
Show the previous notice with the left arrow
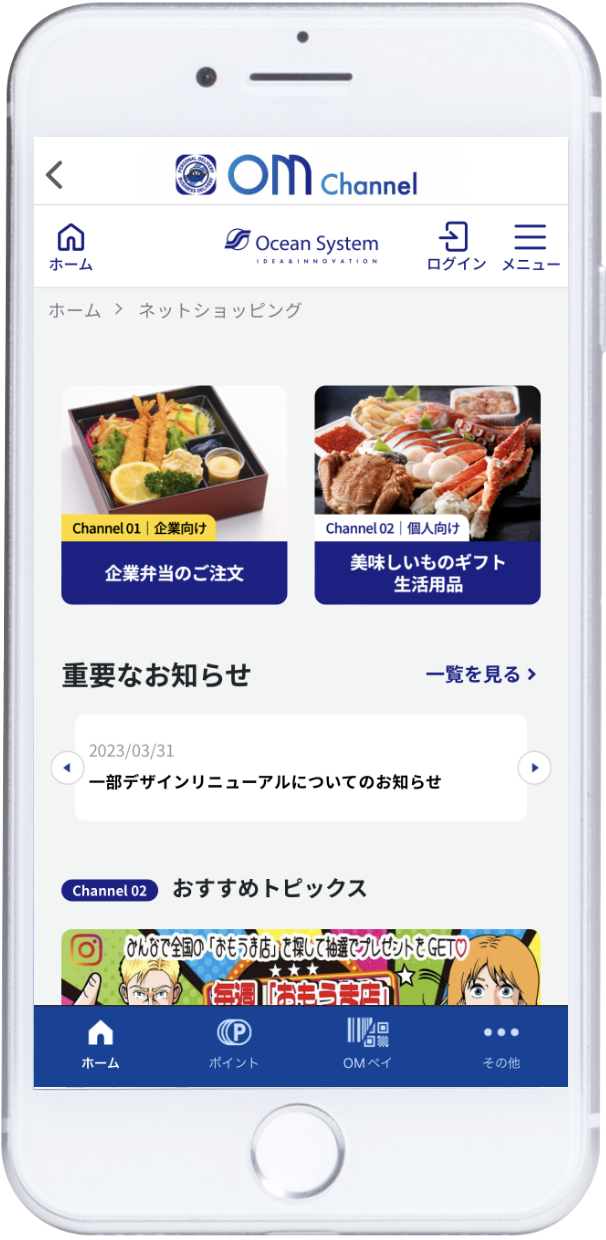pos(67,768)
